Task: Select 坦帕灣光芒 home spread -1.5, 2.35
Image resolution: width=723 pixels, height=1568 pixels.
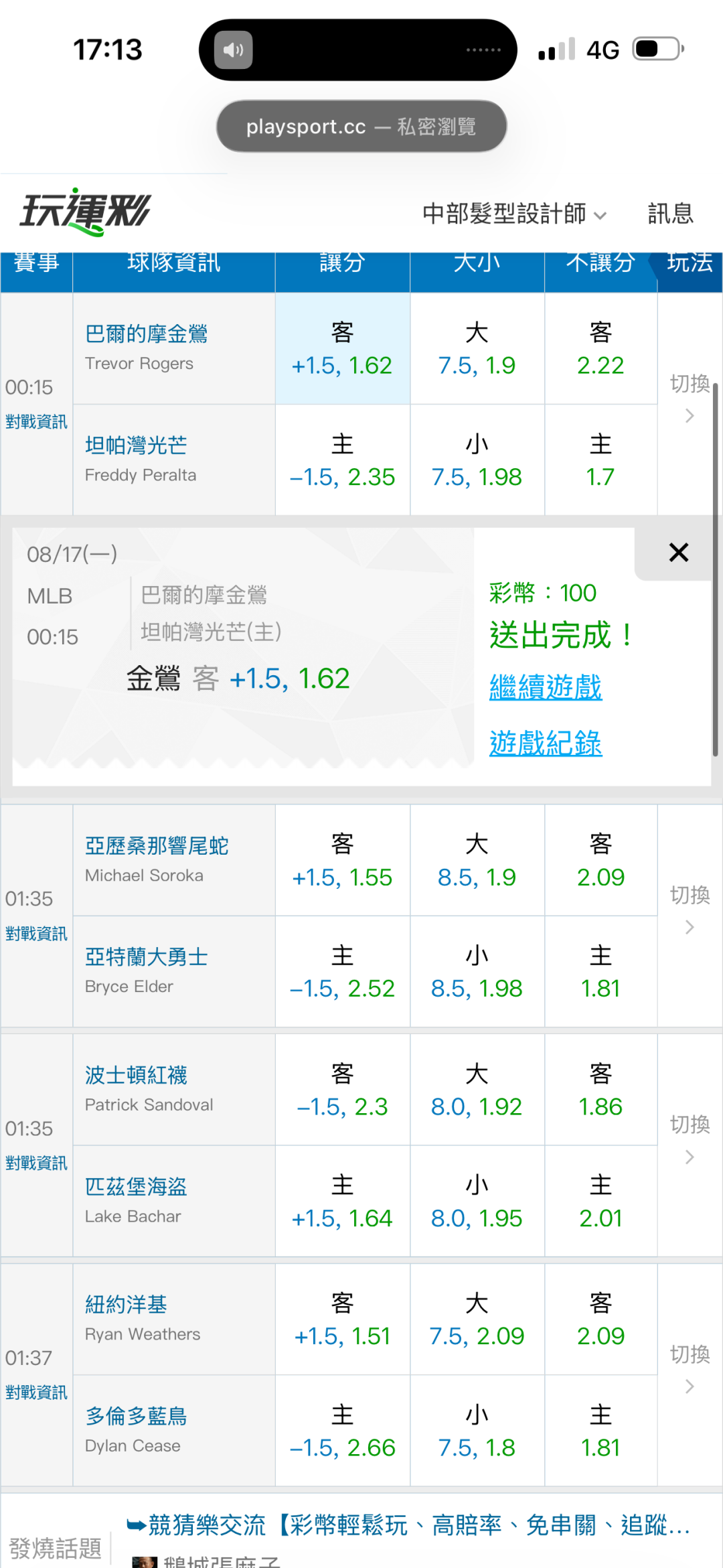Action: (342, 460)
